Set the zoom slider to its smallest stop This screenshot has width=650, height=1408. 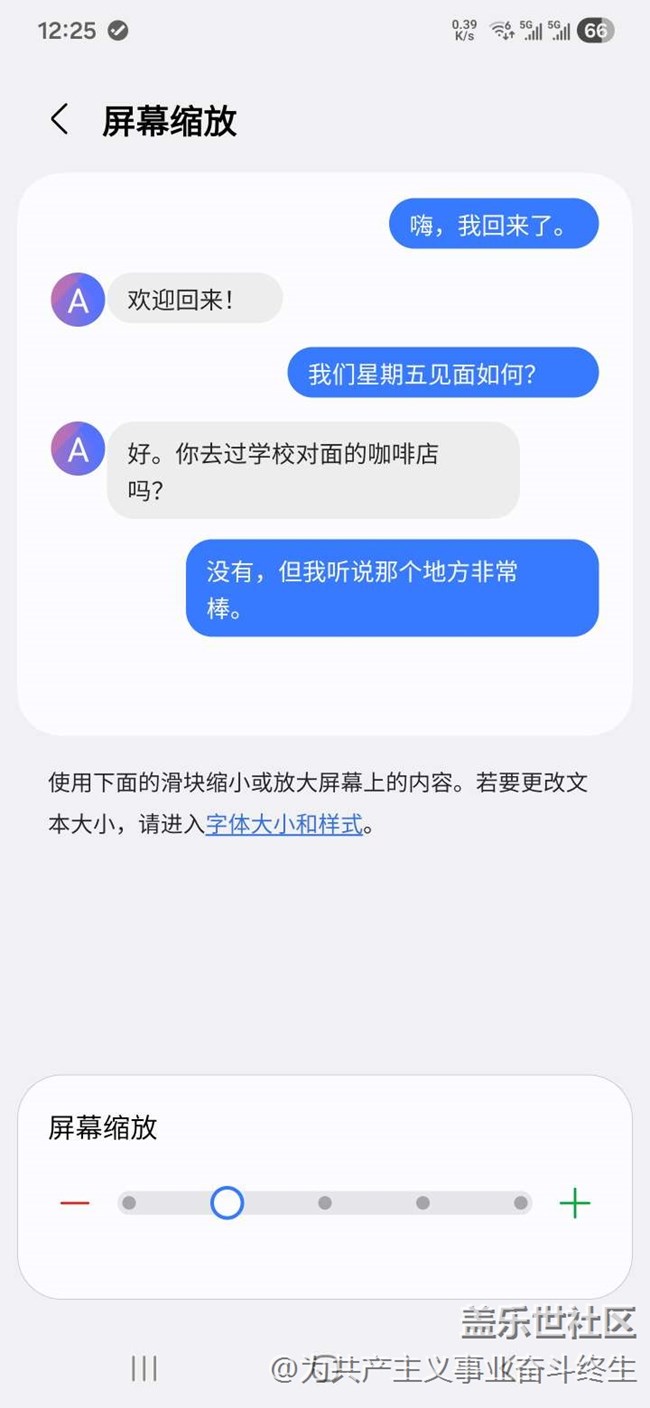(129, 1203)
